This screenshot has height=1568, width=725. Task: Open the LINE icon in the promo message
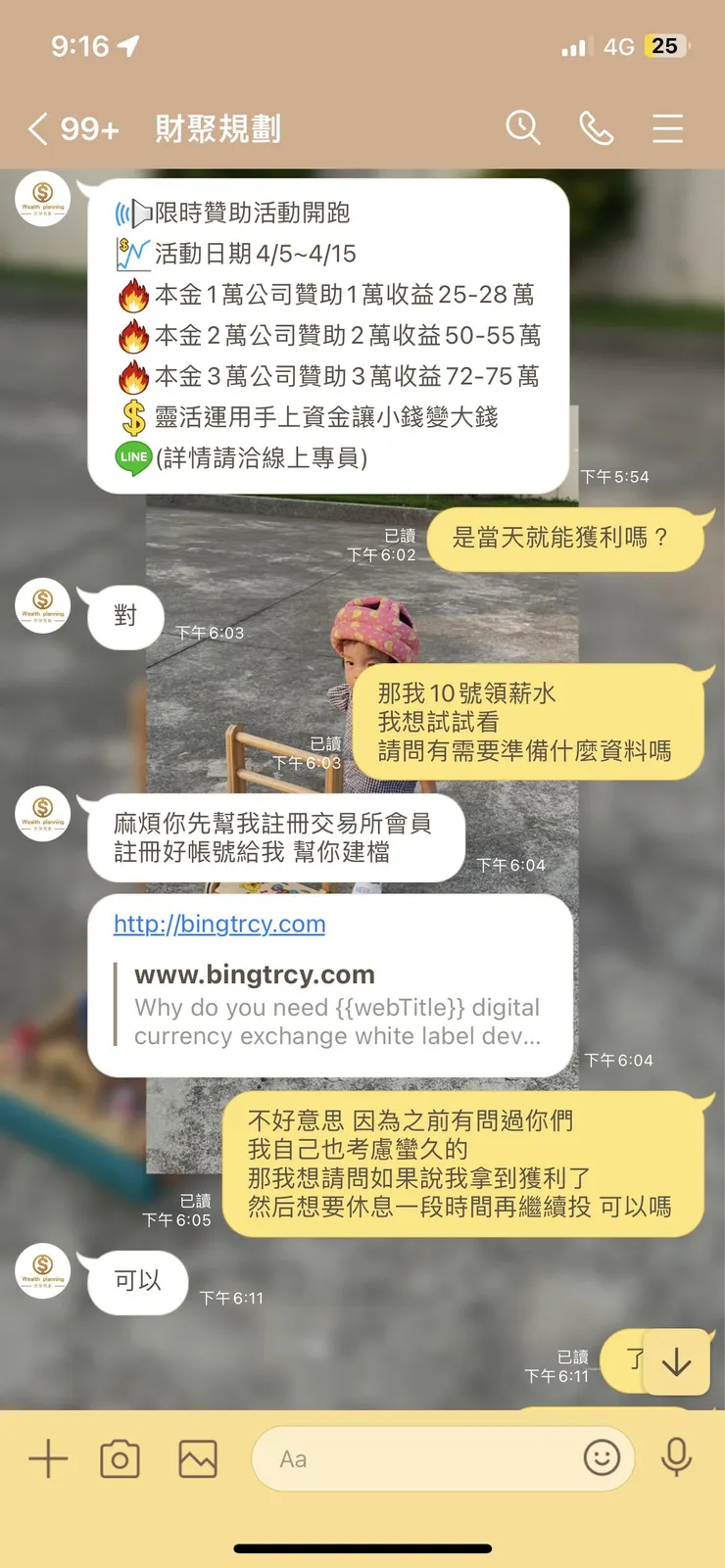131,456
